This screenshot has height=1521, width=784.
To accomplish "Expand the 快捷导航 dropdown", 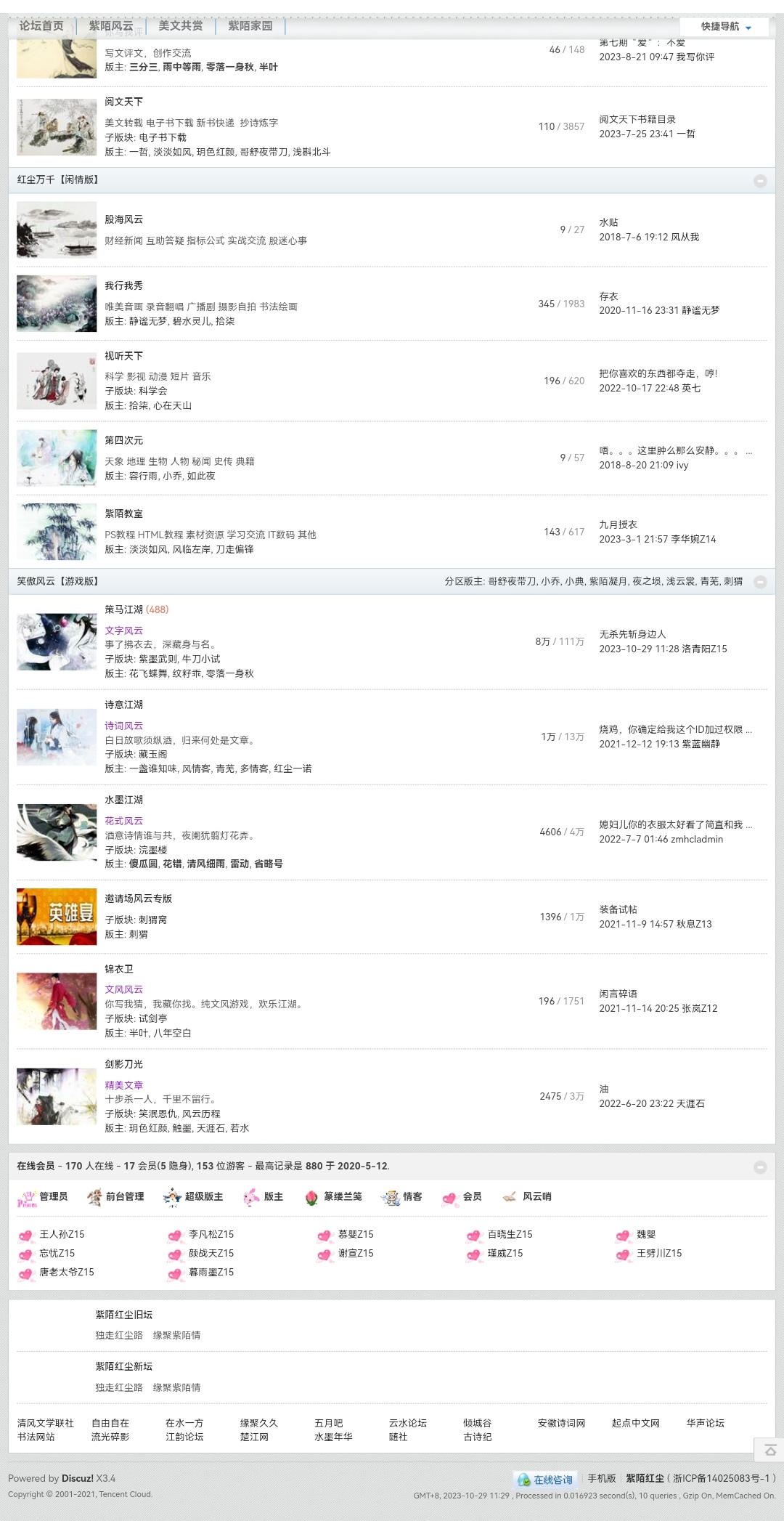I will pyautogui.click(x=725, y=27).
